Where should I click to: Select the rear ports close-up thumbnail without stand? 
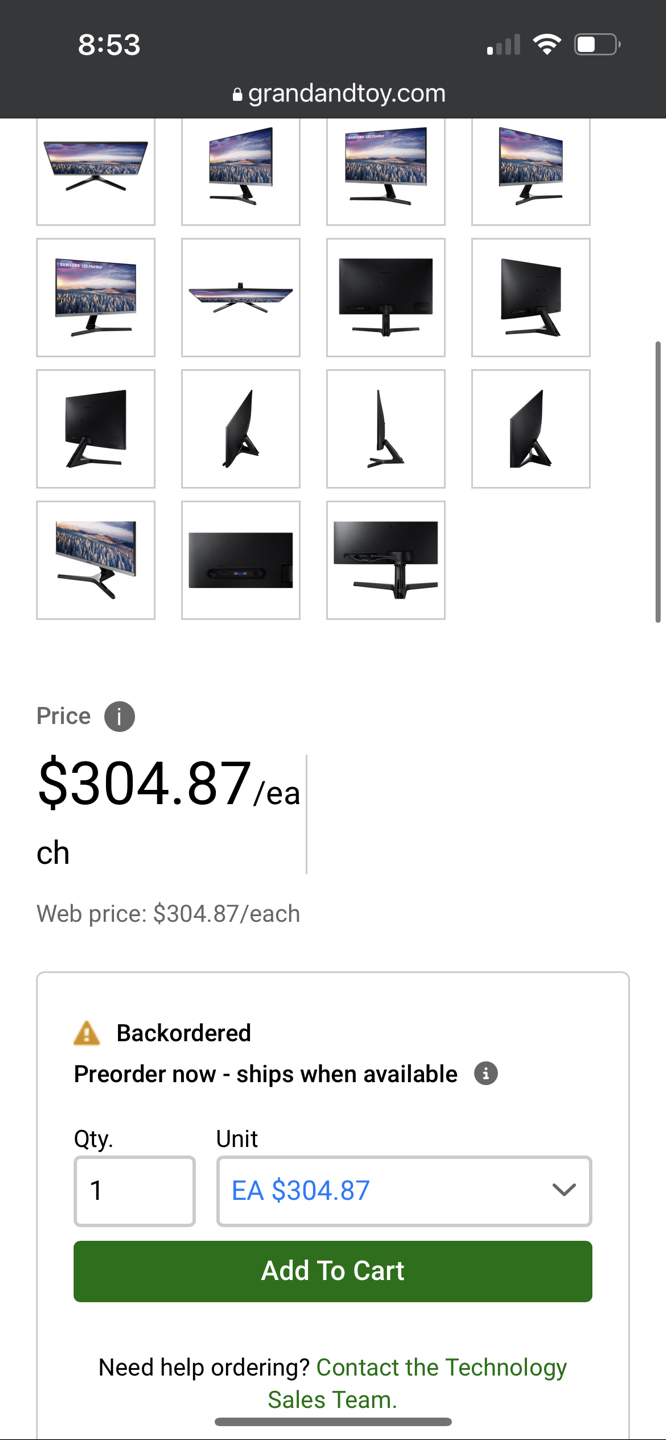[x=240, y=560]
